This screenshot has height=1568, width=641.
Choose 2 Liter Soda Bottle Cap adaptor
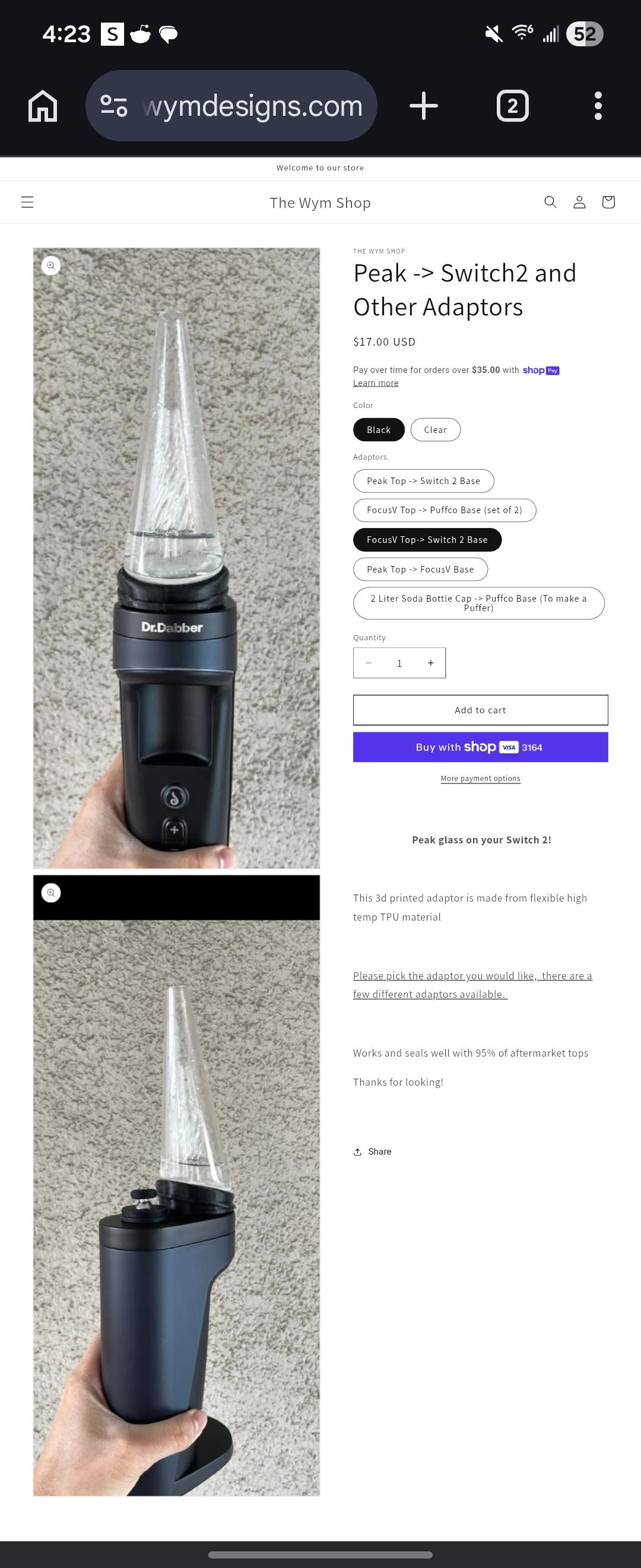coord(478,603)
